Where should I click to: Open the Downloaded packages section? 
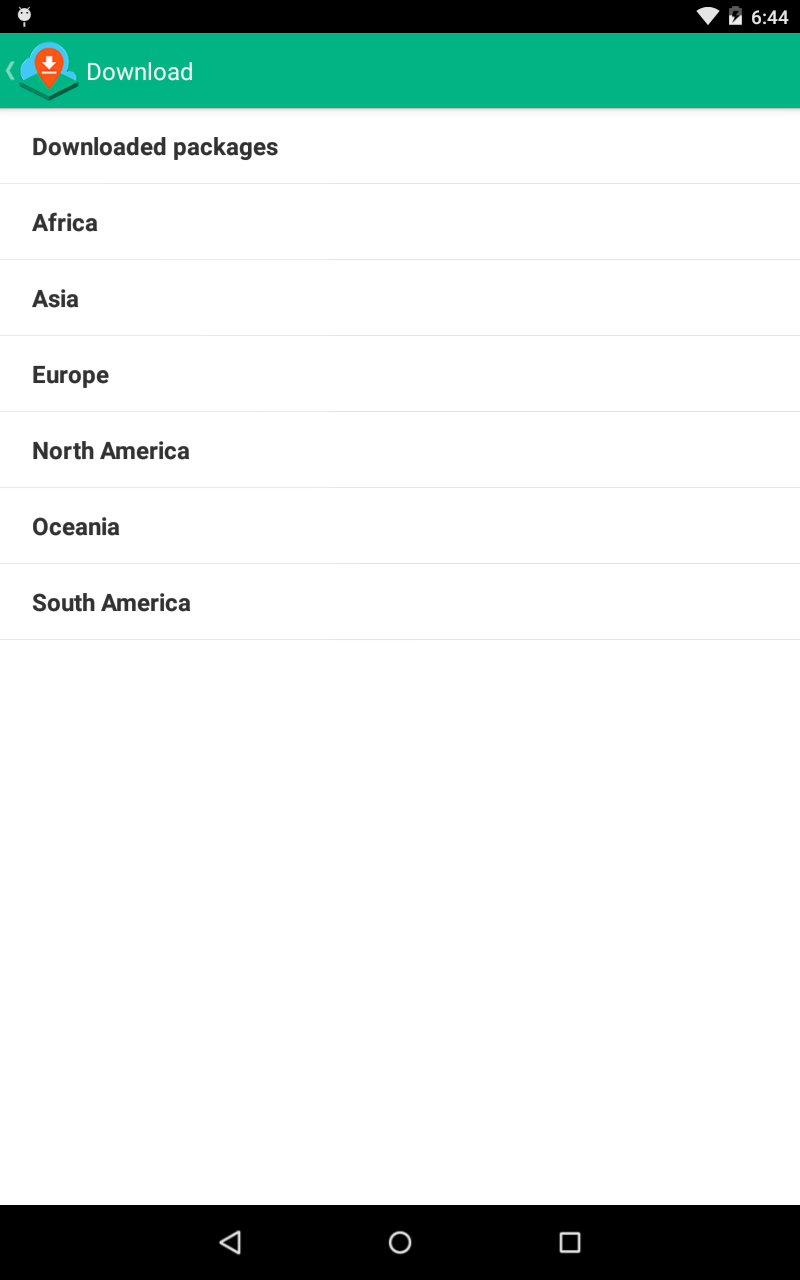pyautogui.click(x=400, y=146)
